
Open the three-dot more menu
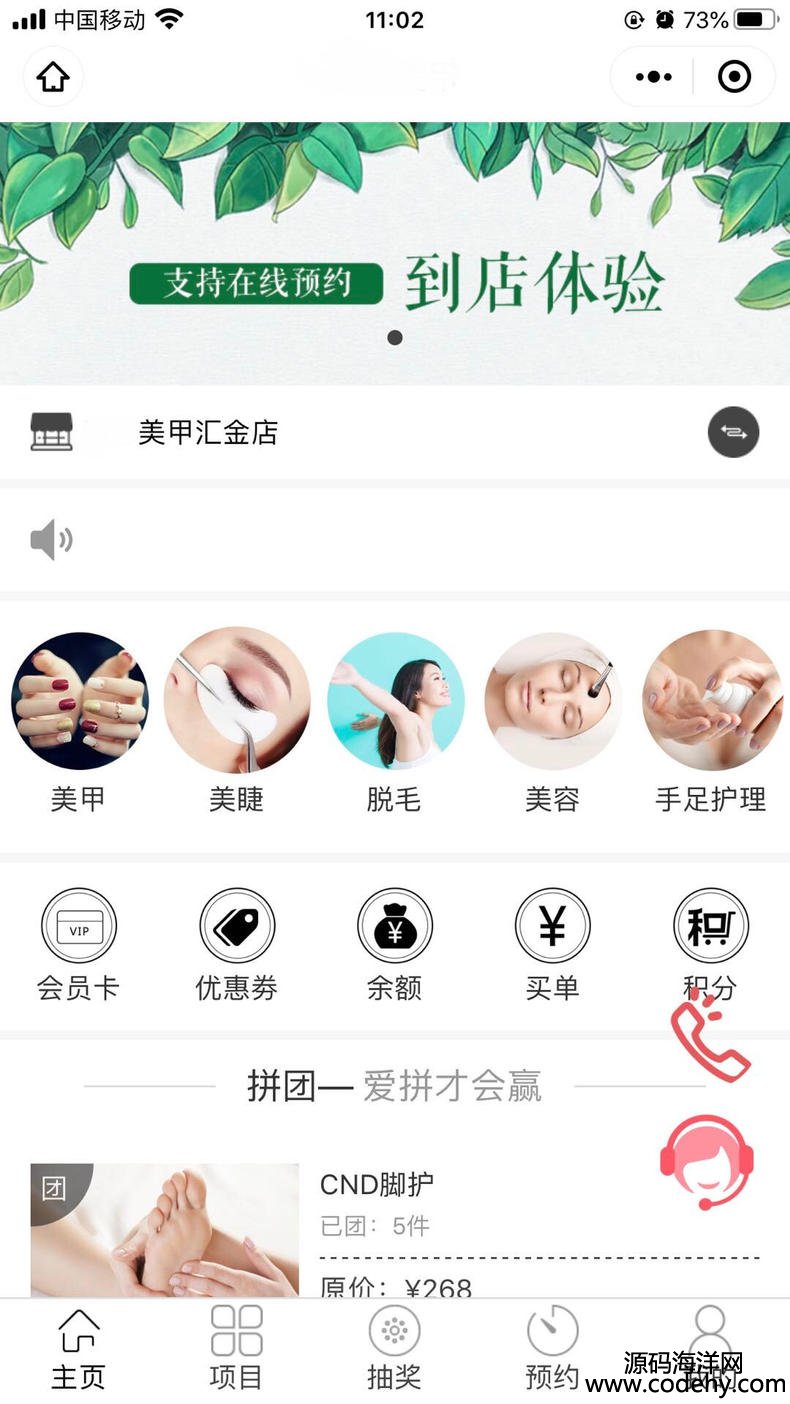[x=653, y=77]
